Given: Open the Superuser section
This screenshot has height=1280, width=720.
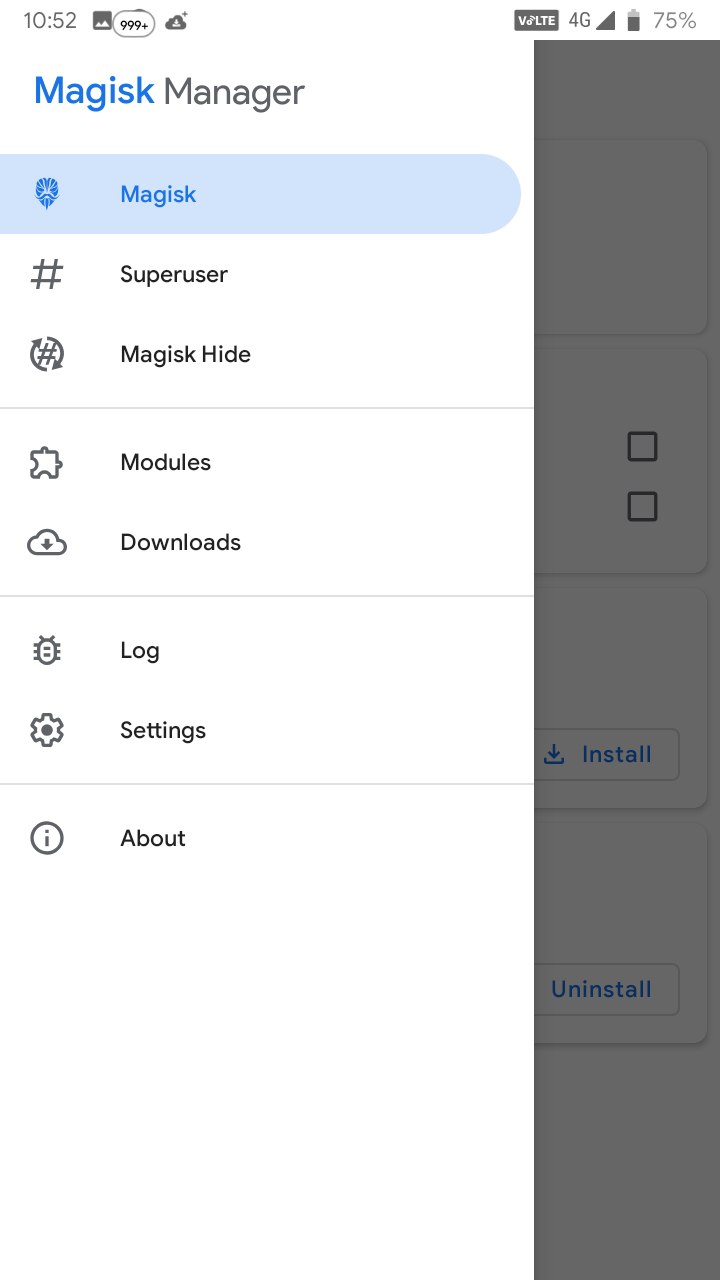Looking at the screenshot, I should point(267,274).
